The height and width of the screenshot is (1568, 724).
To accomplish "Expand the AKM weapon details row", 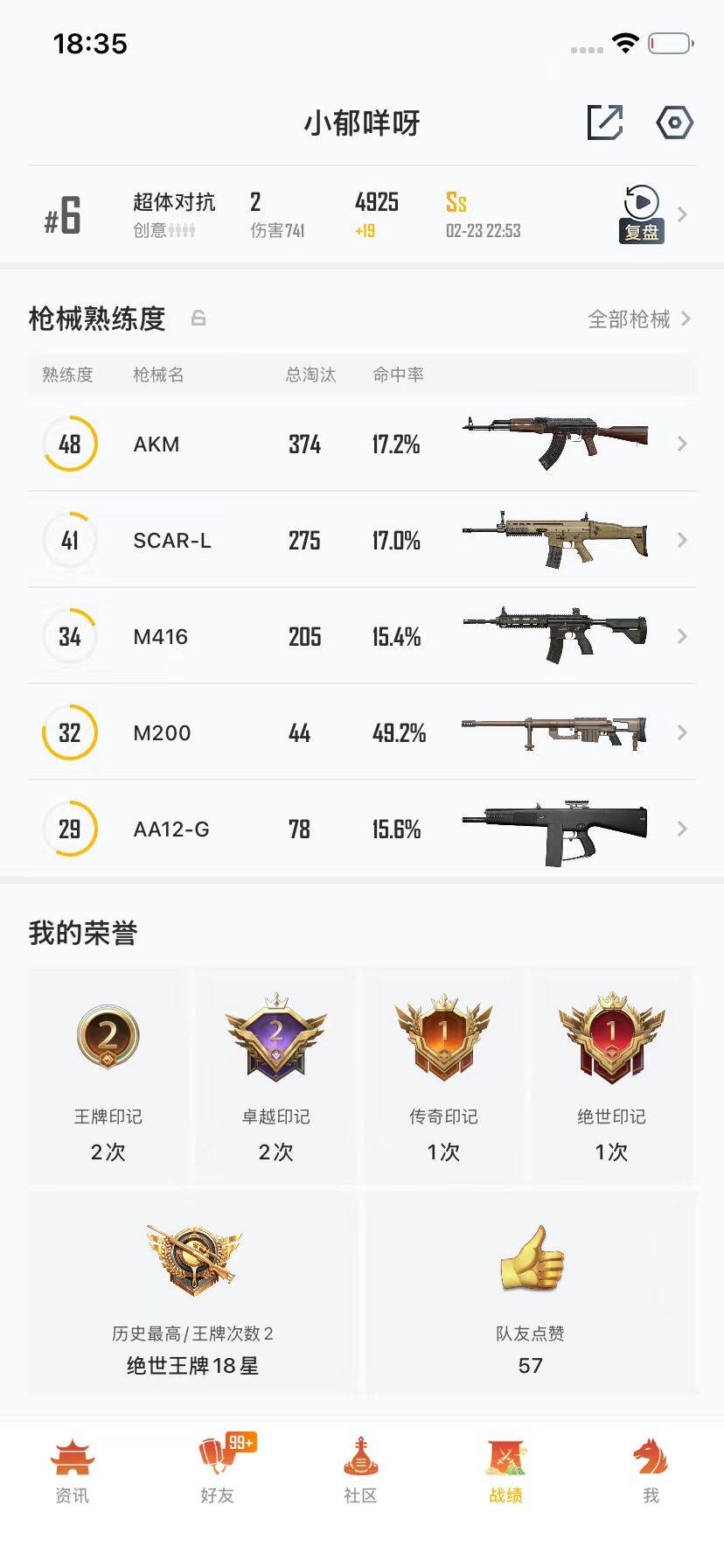I will [682, 444].
